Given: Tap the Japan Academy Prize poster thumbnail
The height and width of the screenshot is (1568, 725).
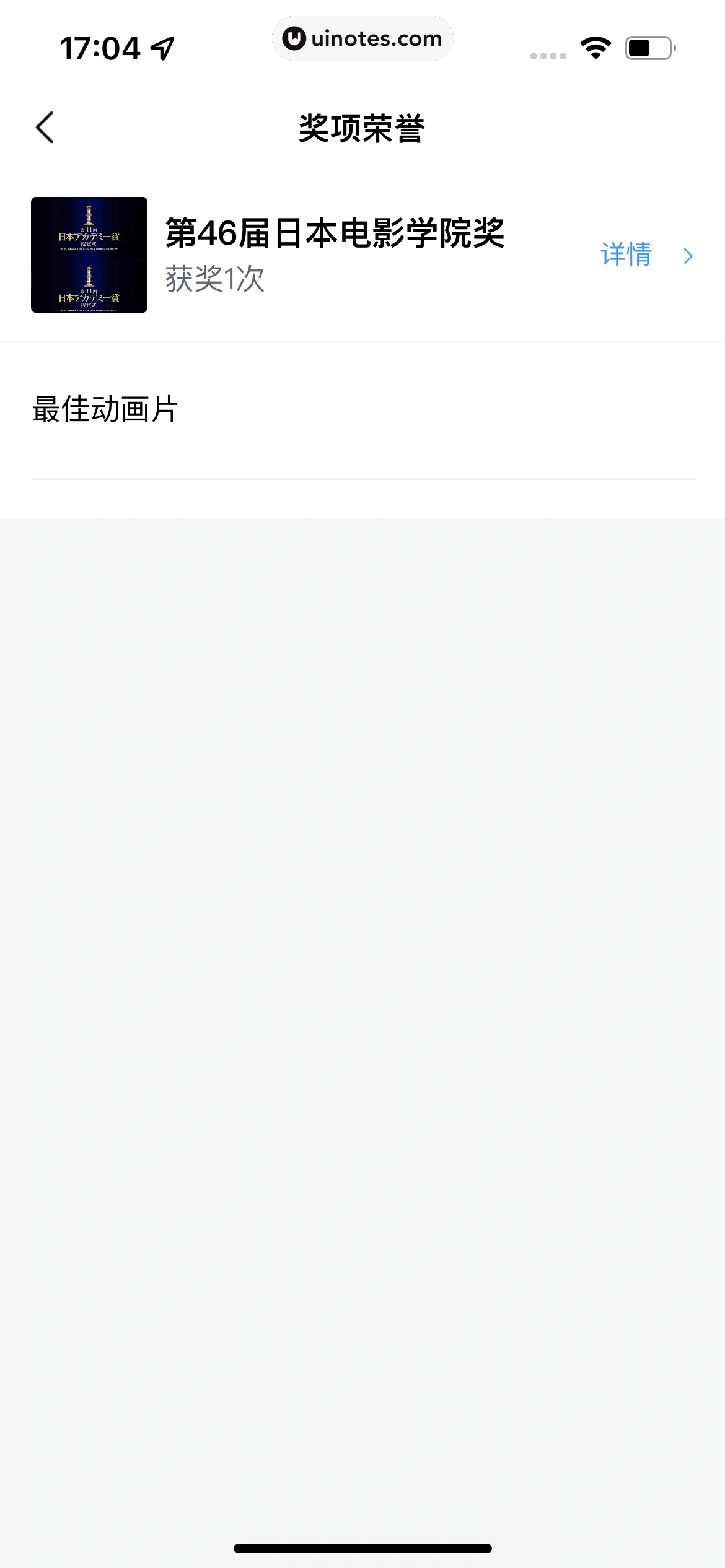Looking at the screenshot, I should 89,255.
